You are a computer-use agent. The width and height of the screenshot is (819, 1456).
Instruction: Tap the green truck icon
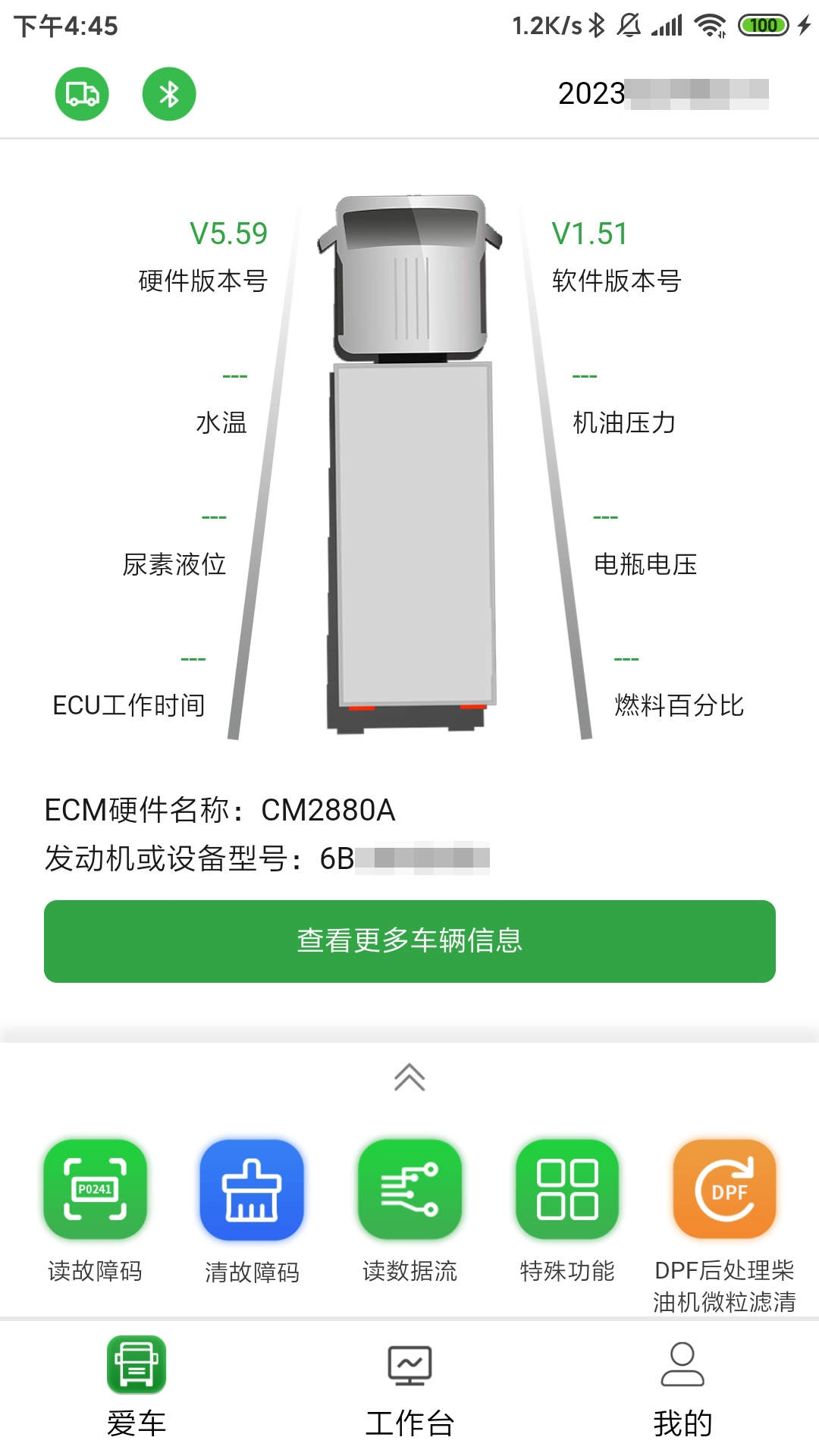(82, 94)
